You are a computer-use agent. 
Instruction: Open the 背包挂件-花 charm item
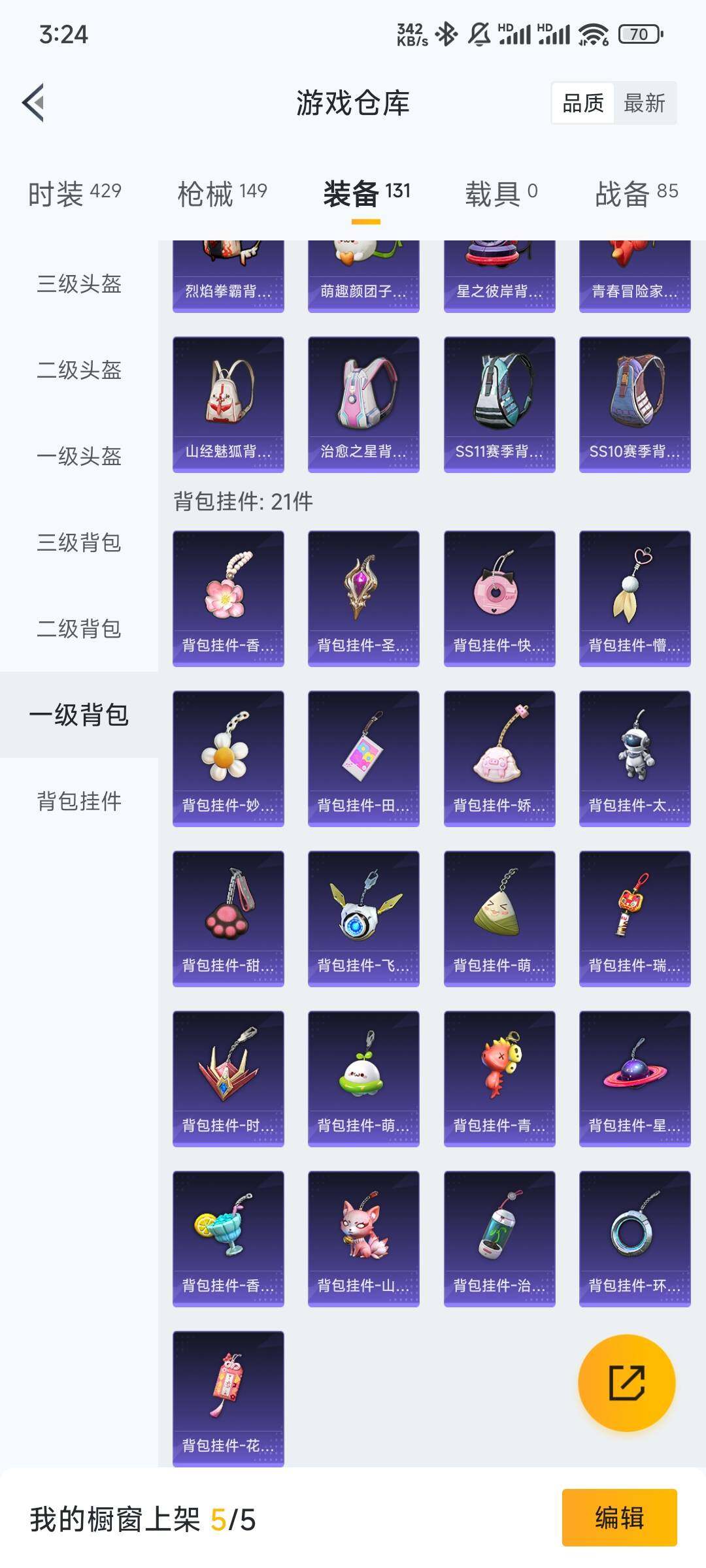click(228, 1398)
